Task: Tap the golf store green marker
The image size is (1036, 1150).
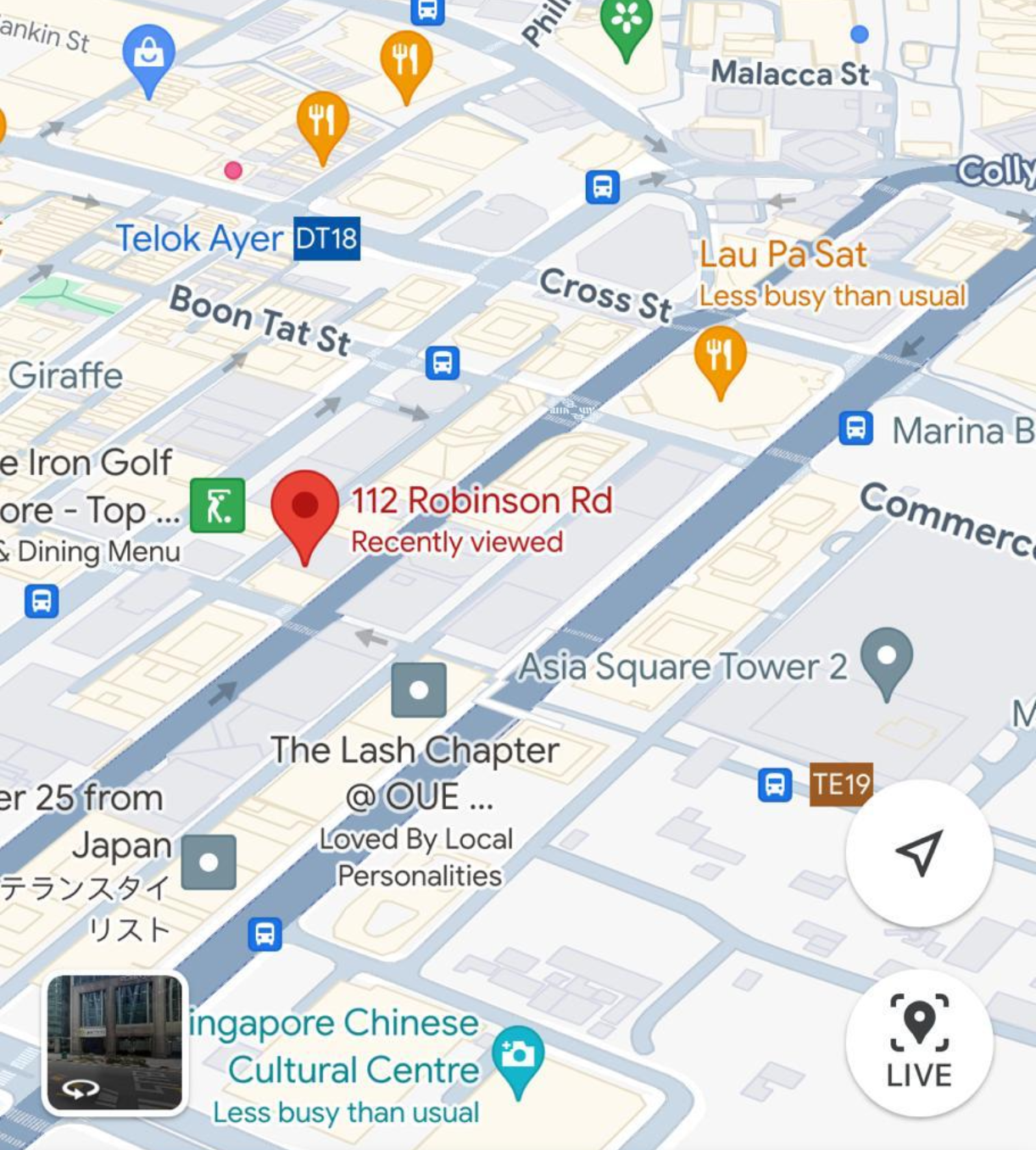Action: [218, 506]
